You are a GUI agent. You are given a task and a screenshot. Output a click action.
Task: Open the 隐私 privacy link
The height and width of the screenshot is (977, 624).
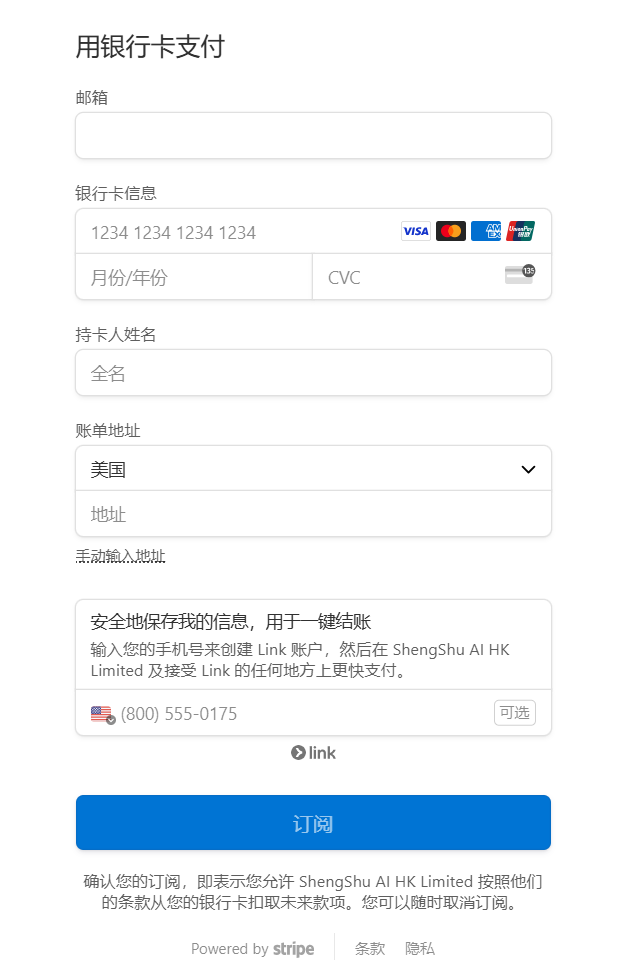click(x=420, y=949)
